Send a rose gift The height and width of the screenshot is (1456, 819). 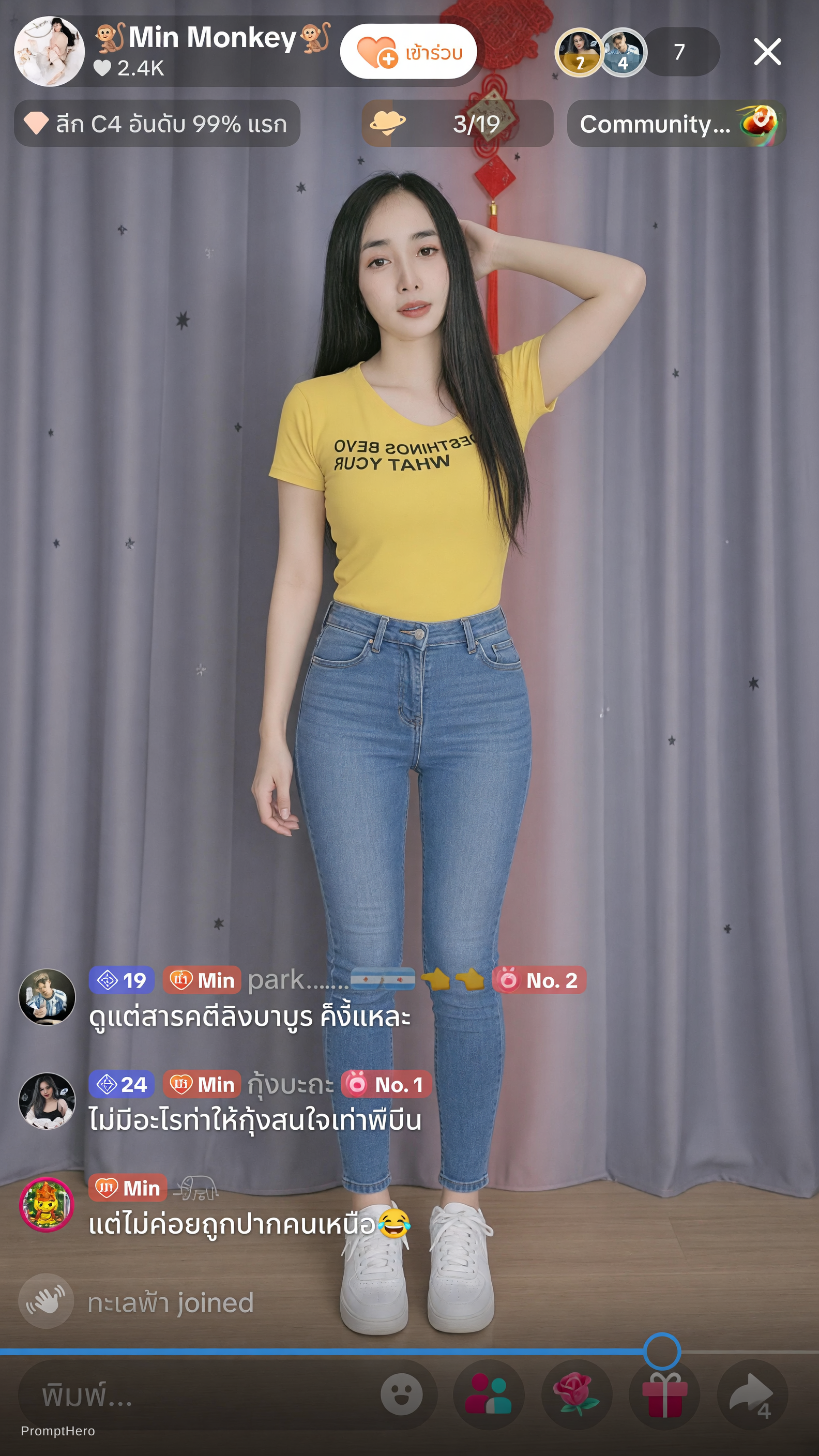click(x=577, y=1395)
